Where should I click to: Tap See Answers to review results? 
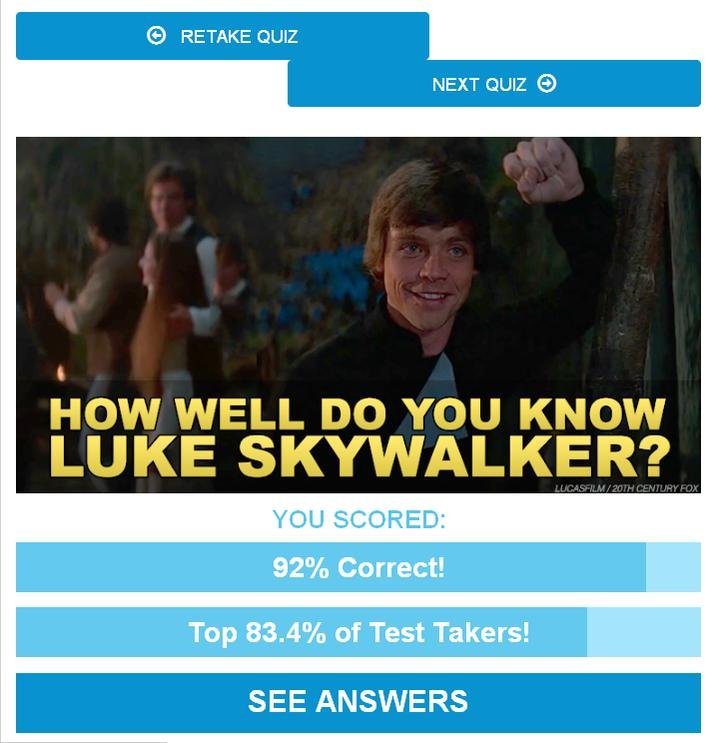(x=358, y=702)
